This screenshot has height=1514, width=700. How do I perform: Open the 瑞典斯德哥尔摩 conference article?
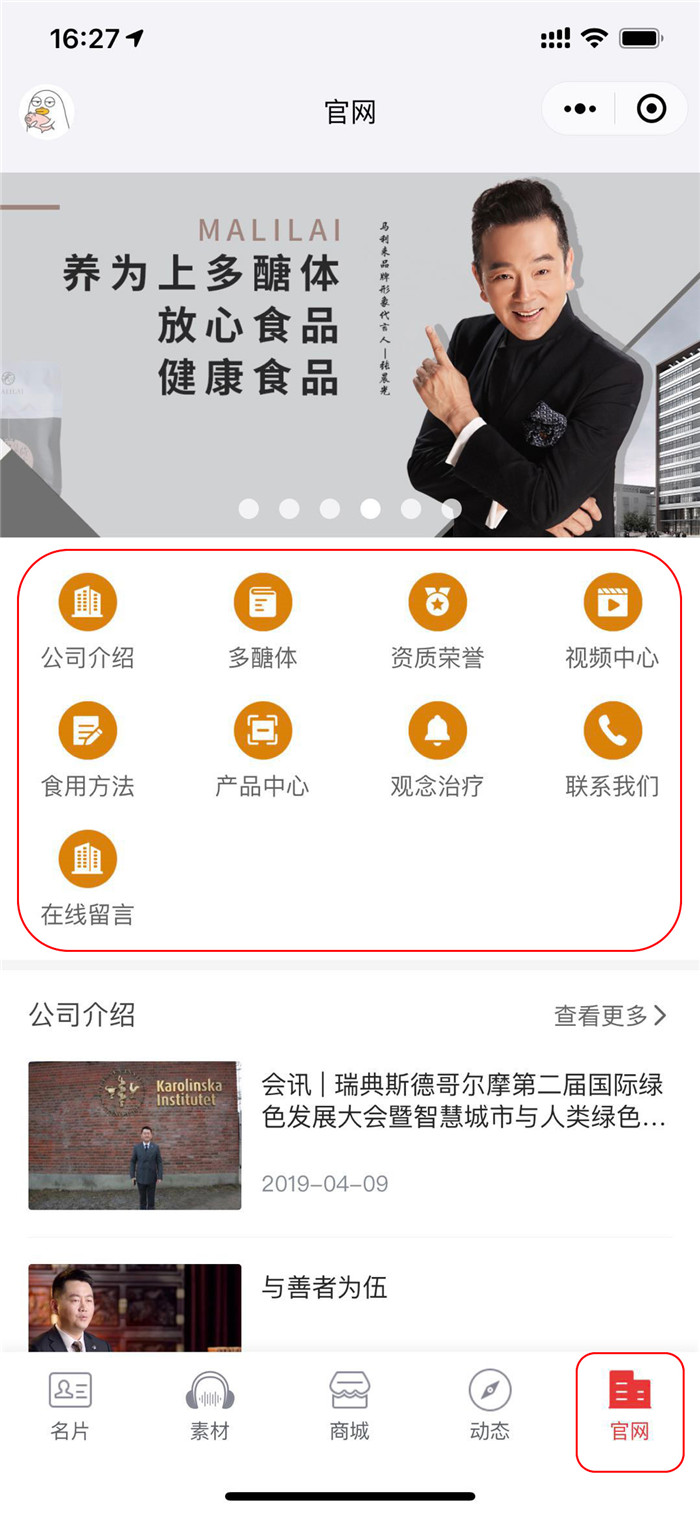click(x=463, y=1100)
